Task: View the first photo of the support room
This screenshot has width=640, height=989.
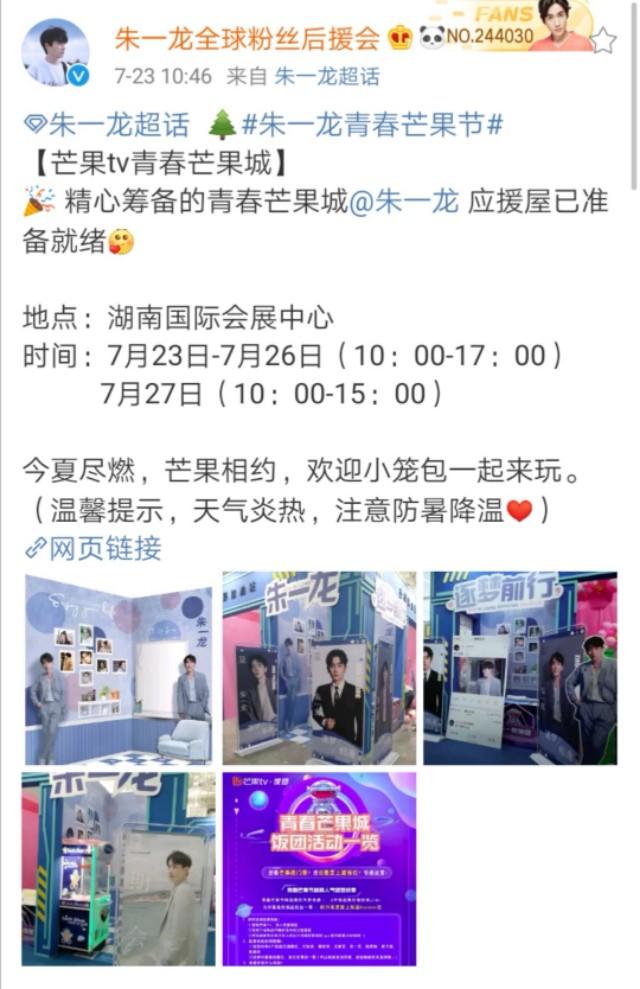Action: point(119,669)
